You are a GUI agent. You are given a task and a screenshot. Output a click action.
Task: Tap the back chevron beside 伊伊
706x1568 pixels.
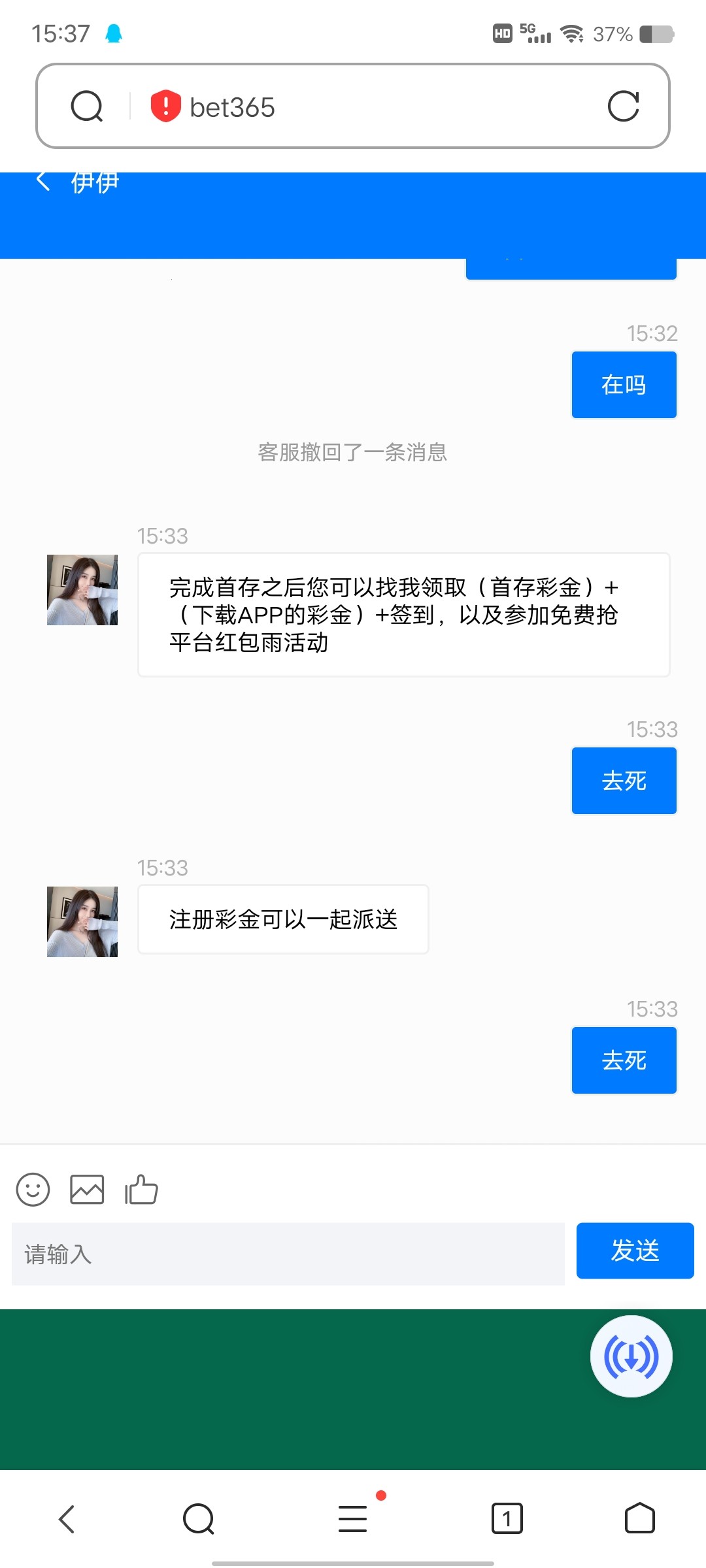(x=44, y=181)
